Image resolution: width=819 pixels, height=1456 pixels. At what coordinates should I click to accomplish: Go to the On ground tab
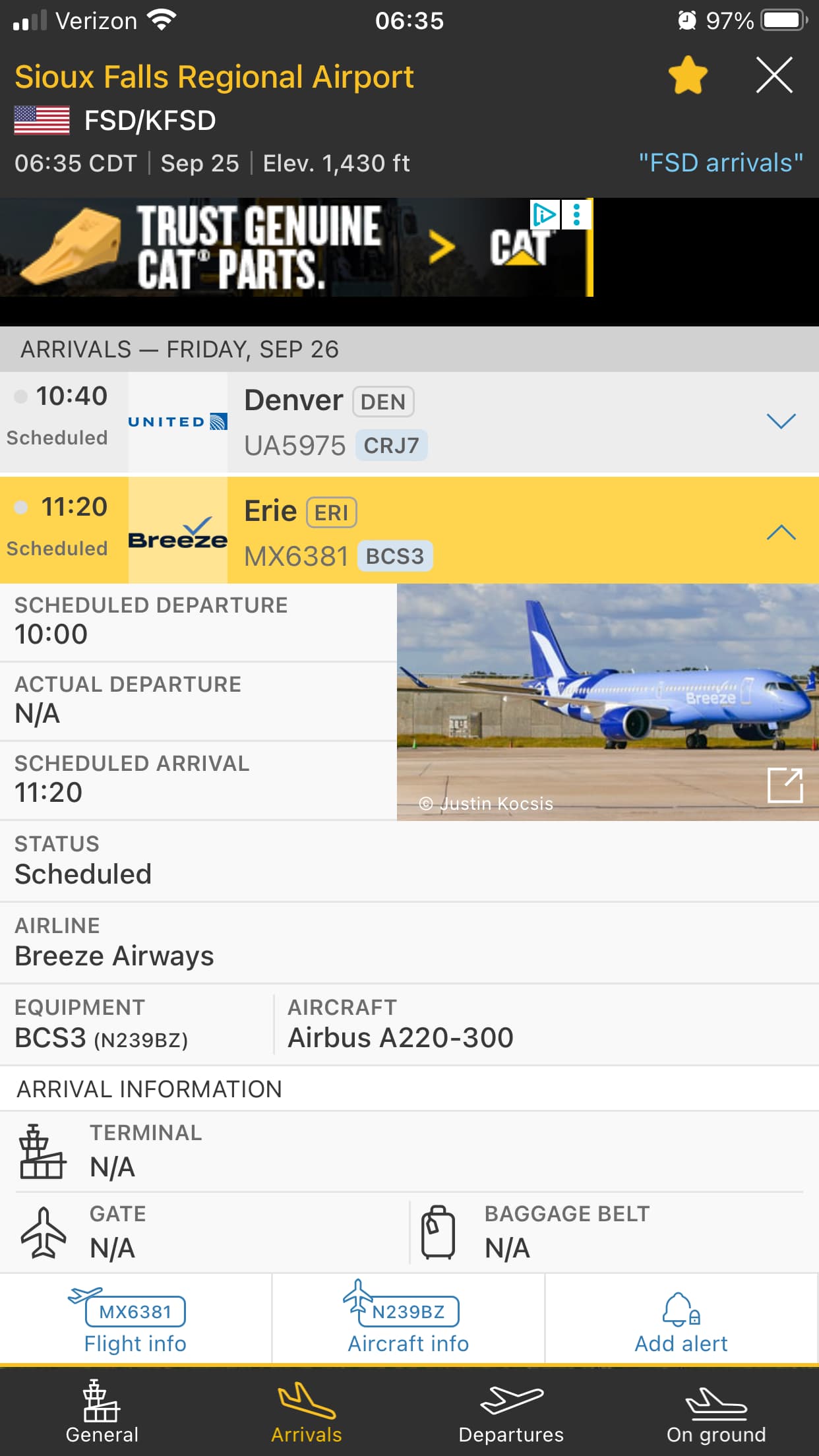(716, 1412)
